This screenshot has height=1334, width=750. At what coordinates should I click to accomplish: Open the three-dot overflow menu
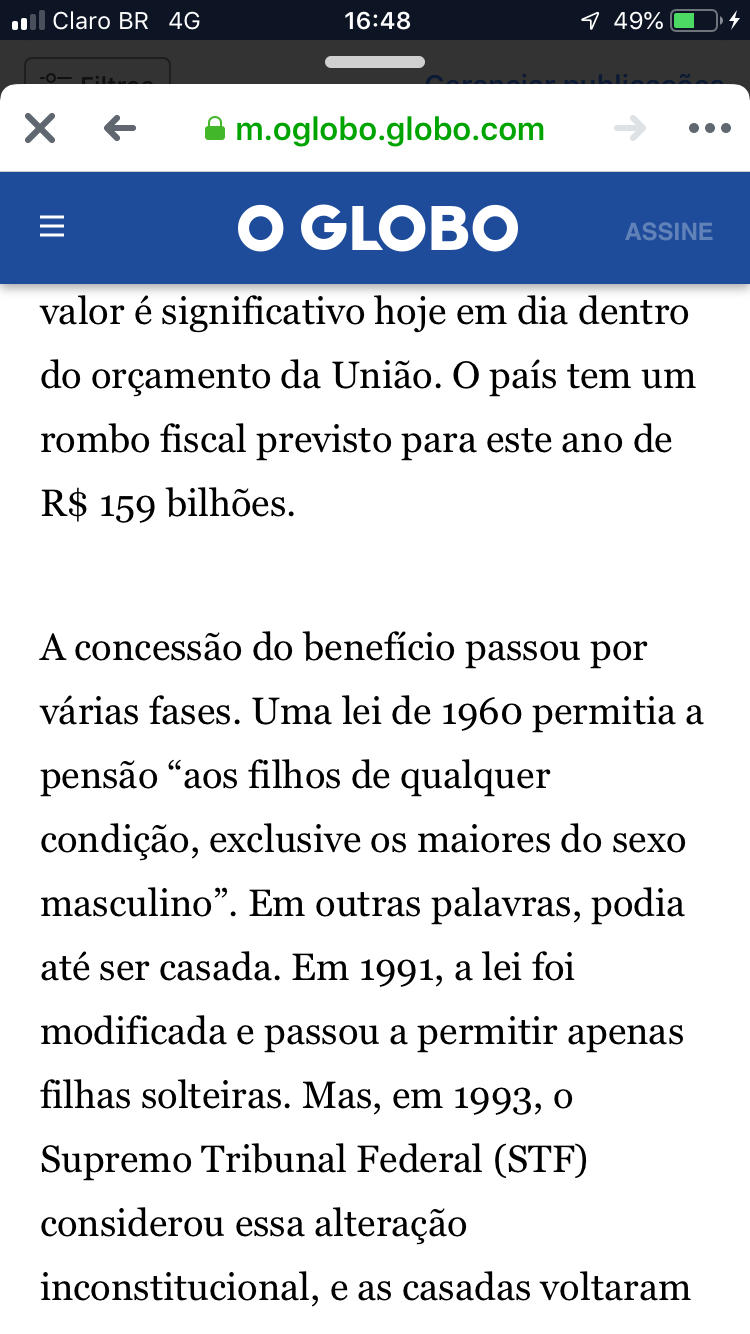point(710,128)
